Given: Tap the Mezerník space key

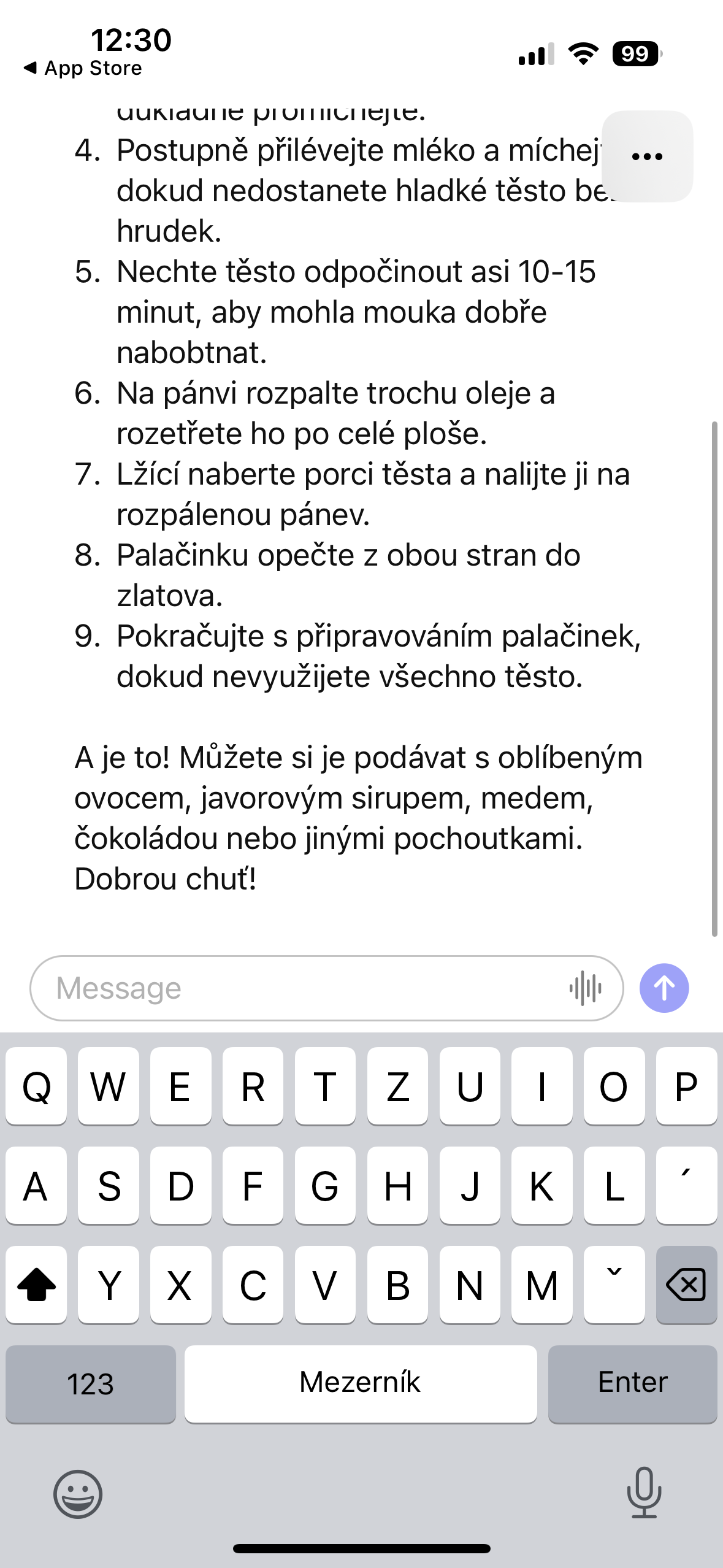Looking at the screenshot, I should click(x=361, y=1383).
